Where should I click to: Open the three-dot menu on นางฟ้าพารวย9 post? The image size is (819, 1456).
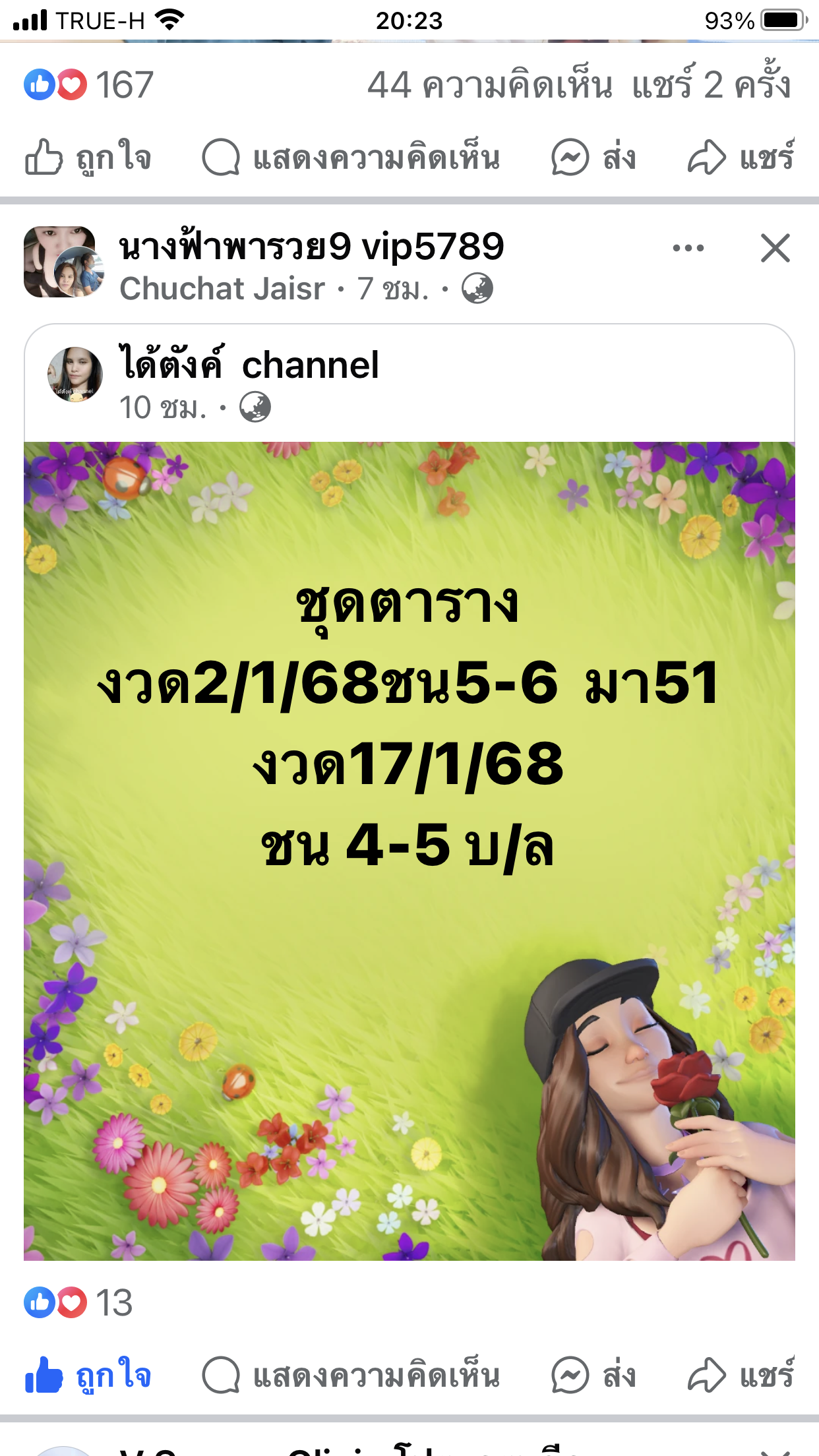(688, 249)
